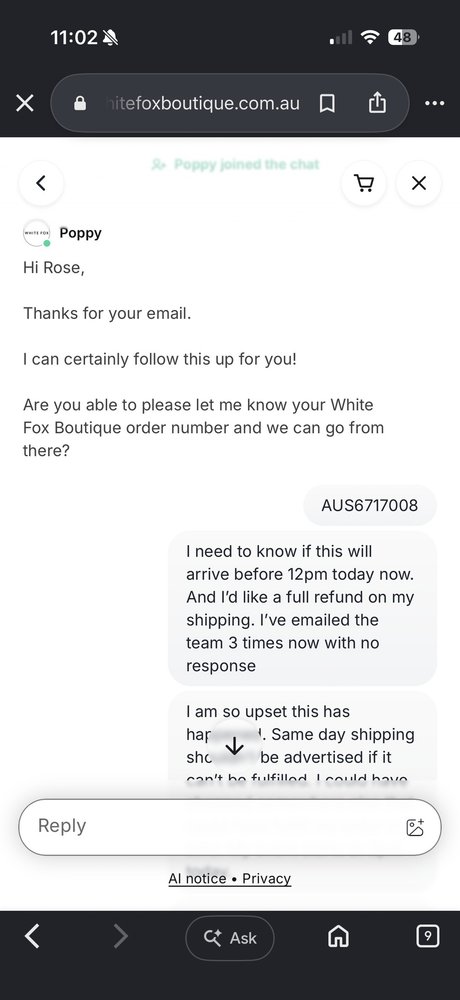
Task: Go to the browser home page
Action: pyautogui.click(x=338, y=936)
